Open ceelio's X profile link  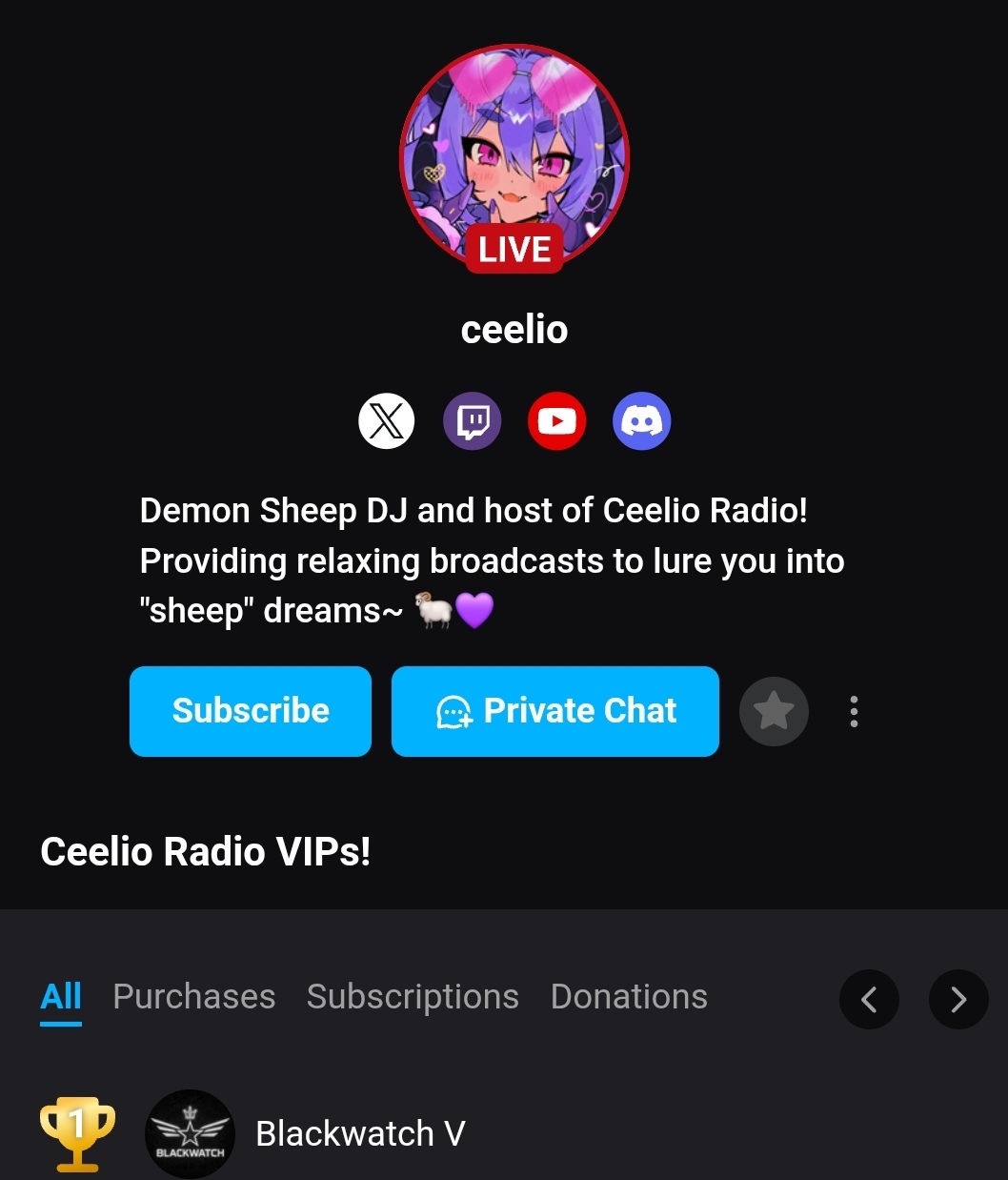click(x=386, y=420)
